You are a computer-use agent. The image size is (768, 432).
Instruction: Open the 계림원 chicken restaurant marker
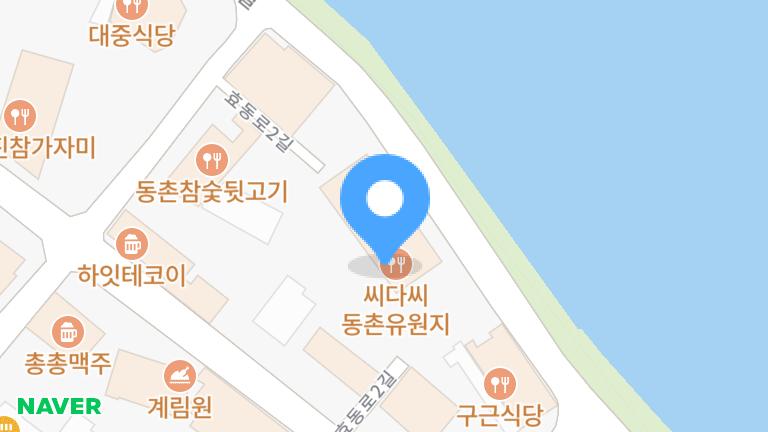(x=179, y=376)
